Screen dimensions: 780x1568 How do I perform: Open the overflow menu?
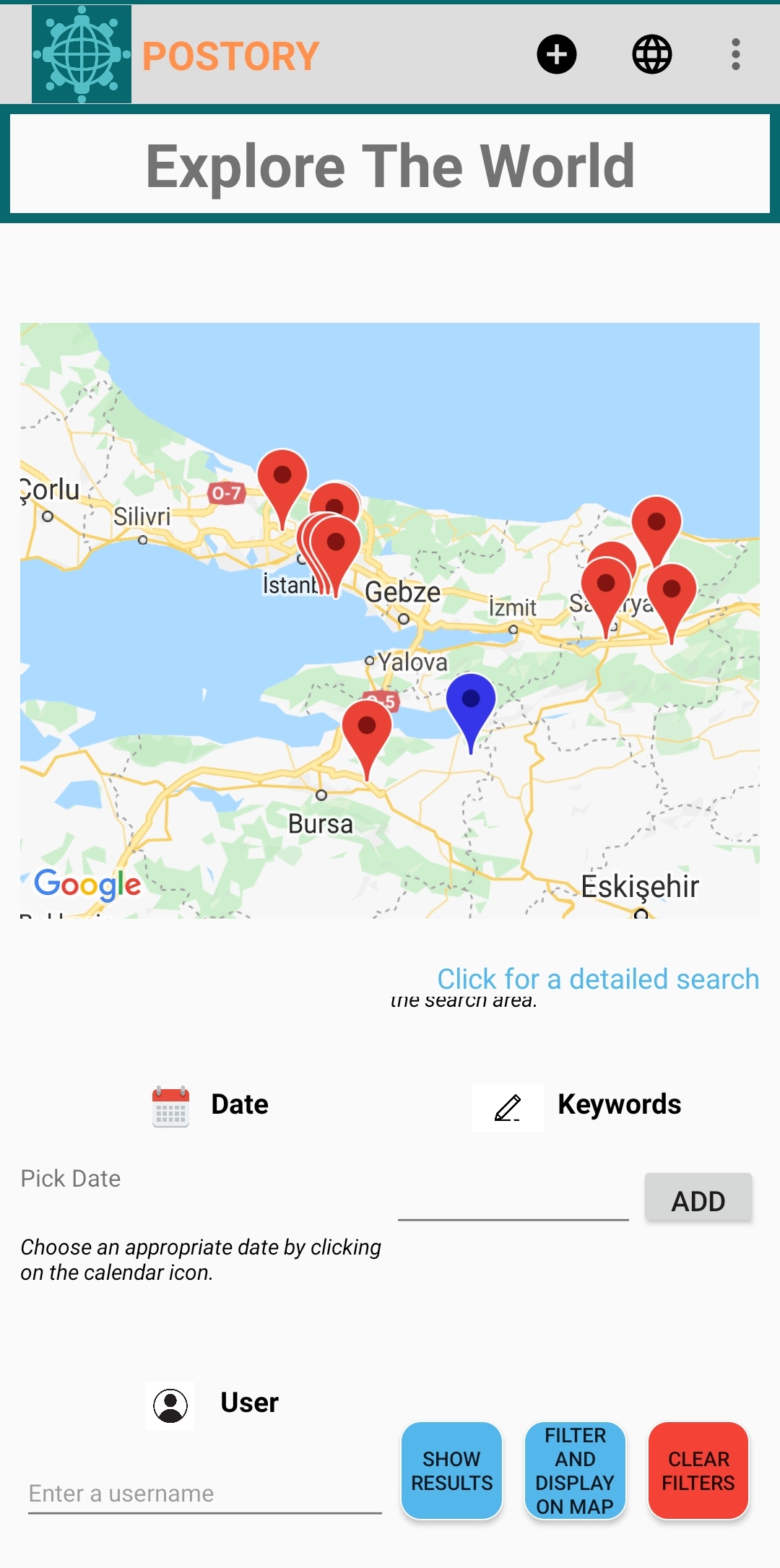pos(735,54)
